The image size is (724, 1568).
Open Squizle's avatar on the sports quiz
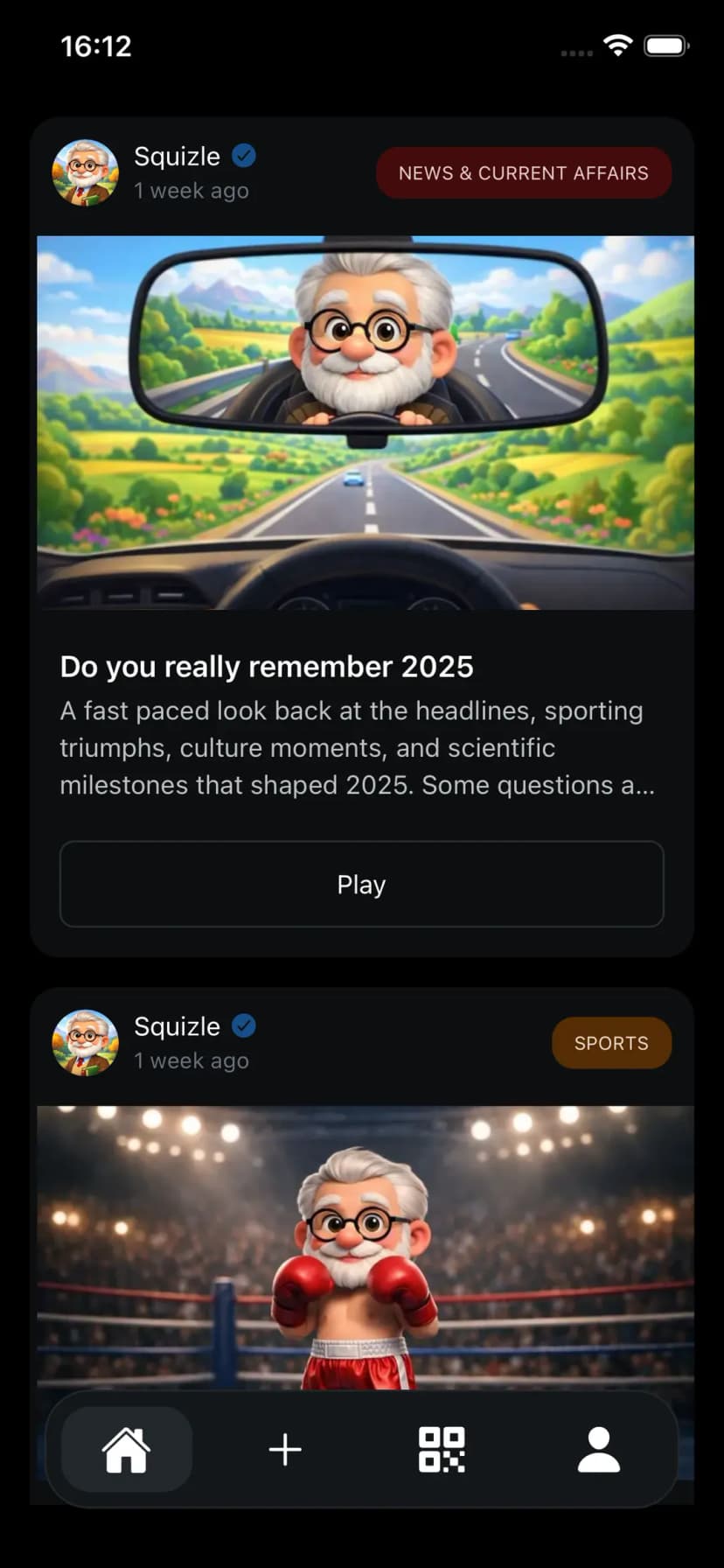coord(85,1043)
